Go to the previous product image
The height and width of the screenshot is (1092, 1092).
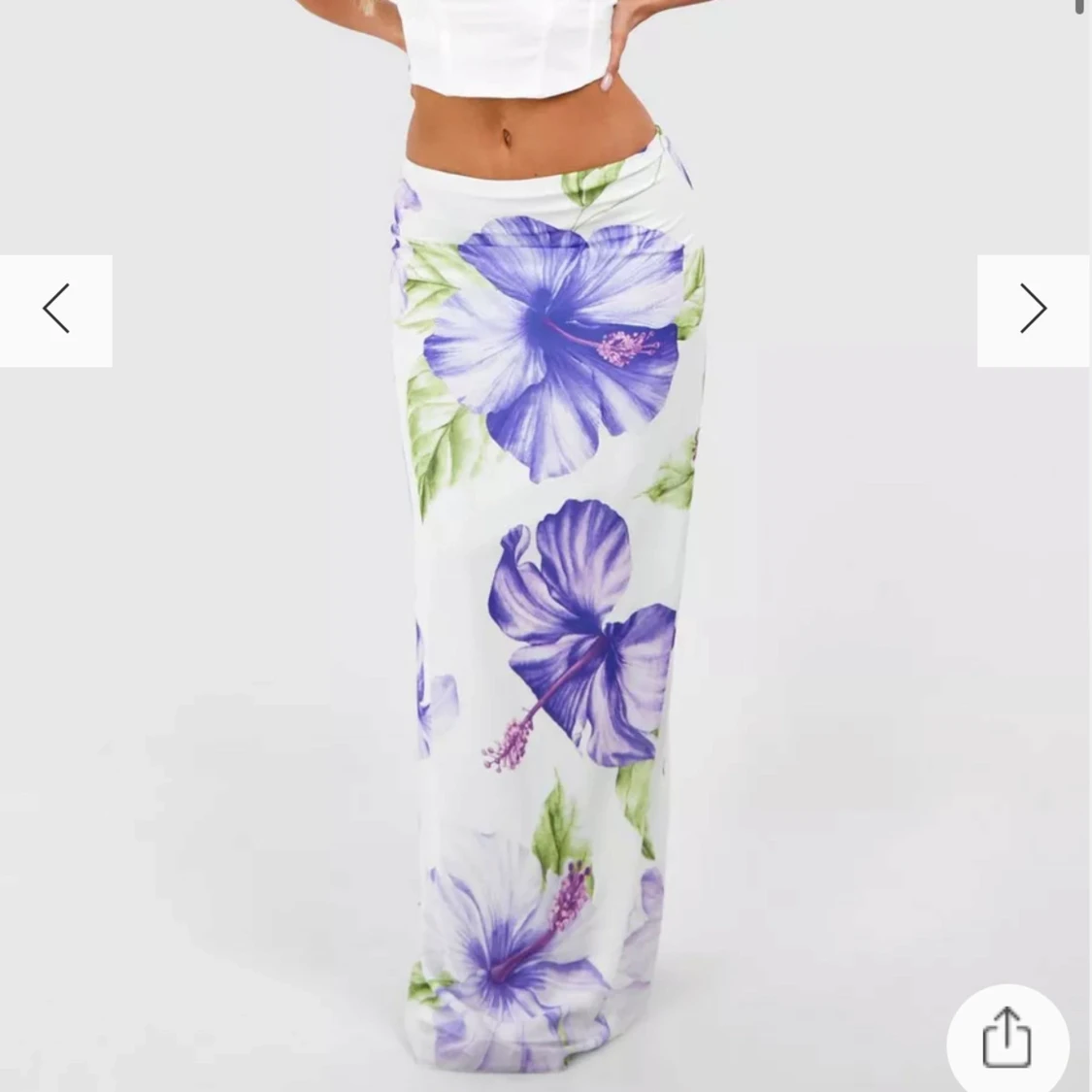[x=56, y=310]
